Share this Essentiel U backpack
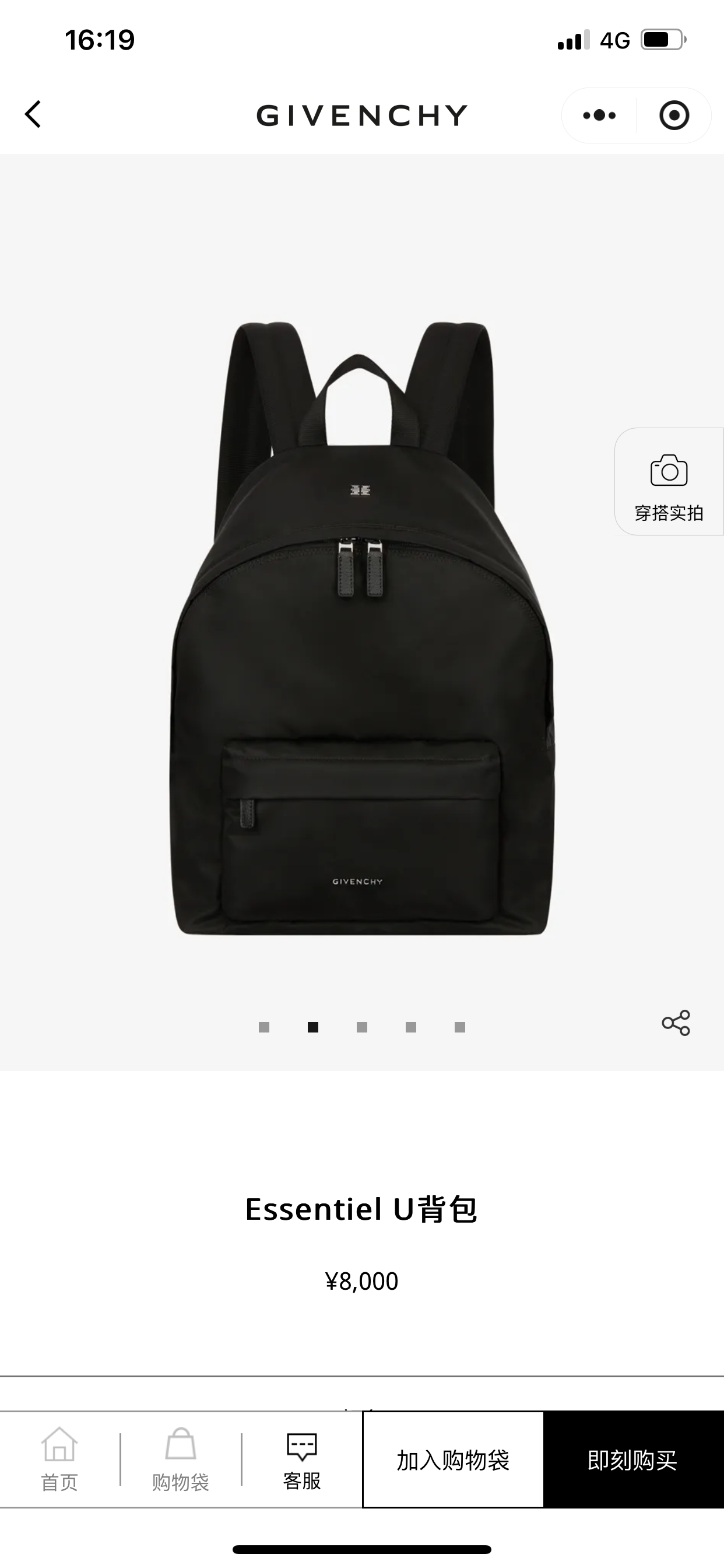This screenshot has height=1568, width=724. 676,1023
